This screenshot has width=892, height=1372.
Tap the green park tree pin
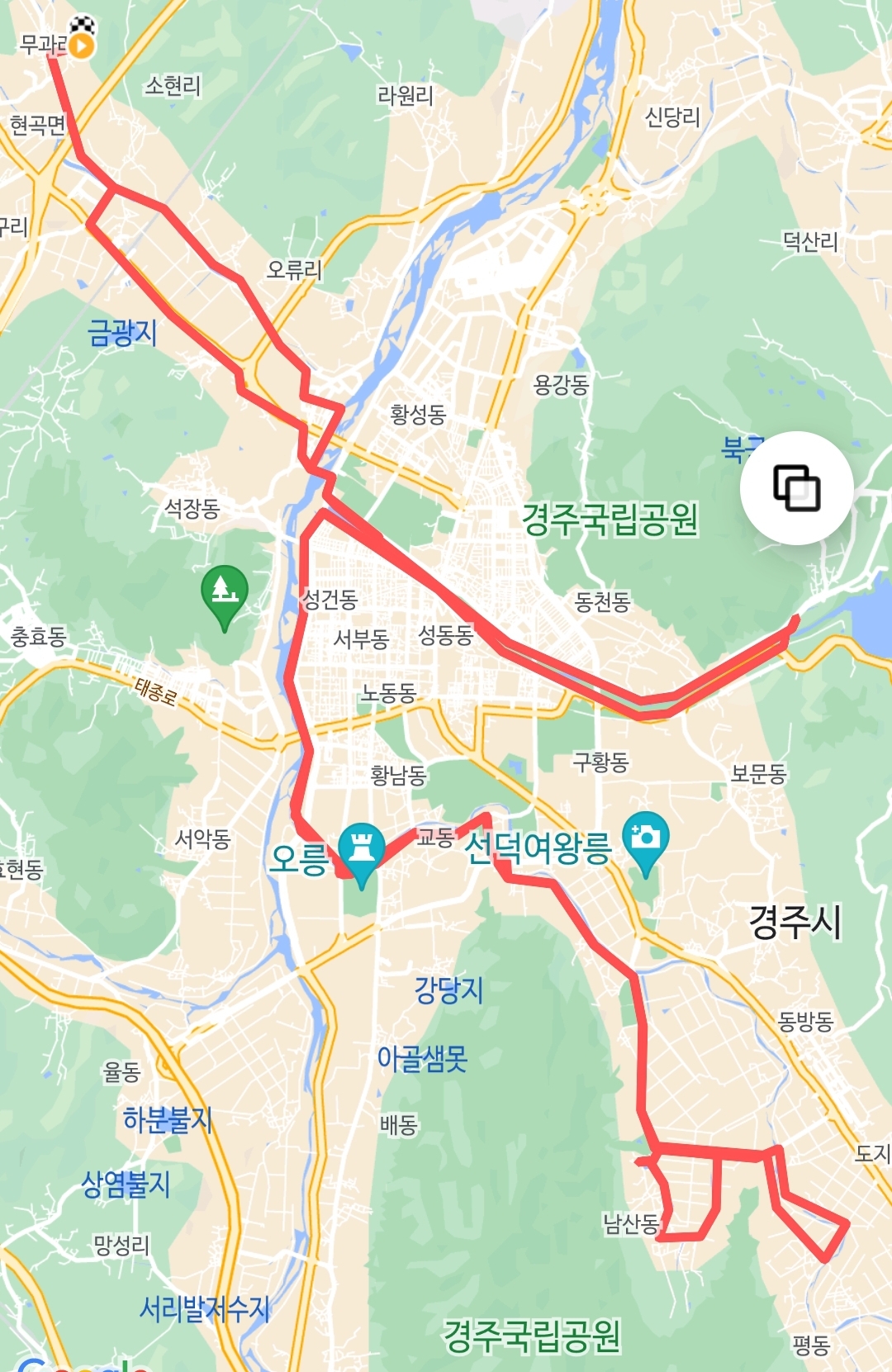coord(224,591)
